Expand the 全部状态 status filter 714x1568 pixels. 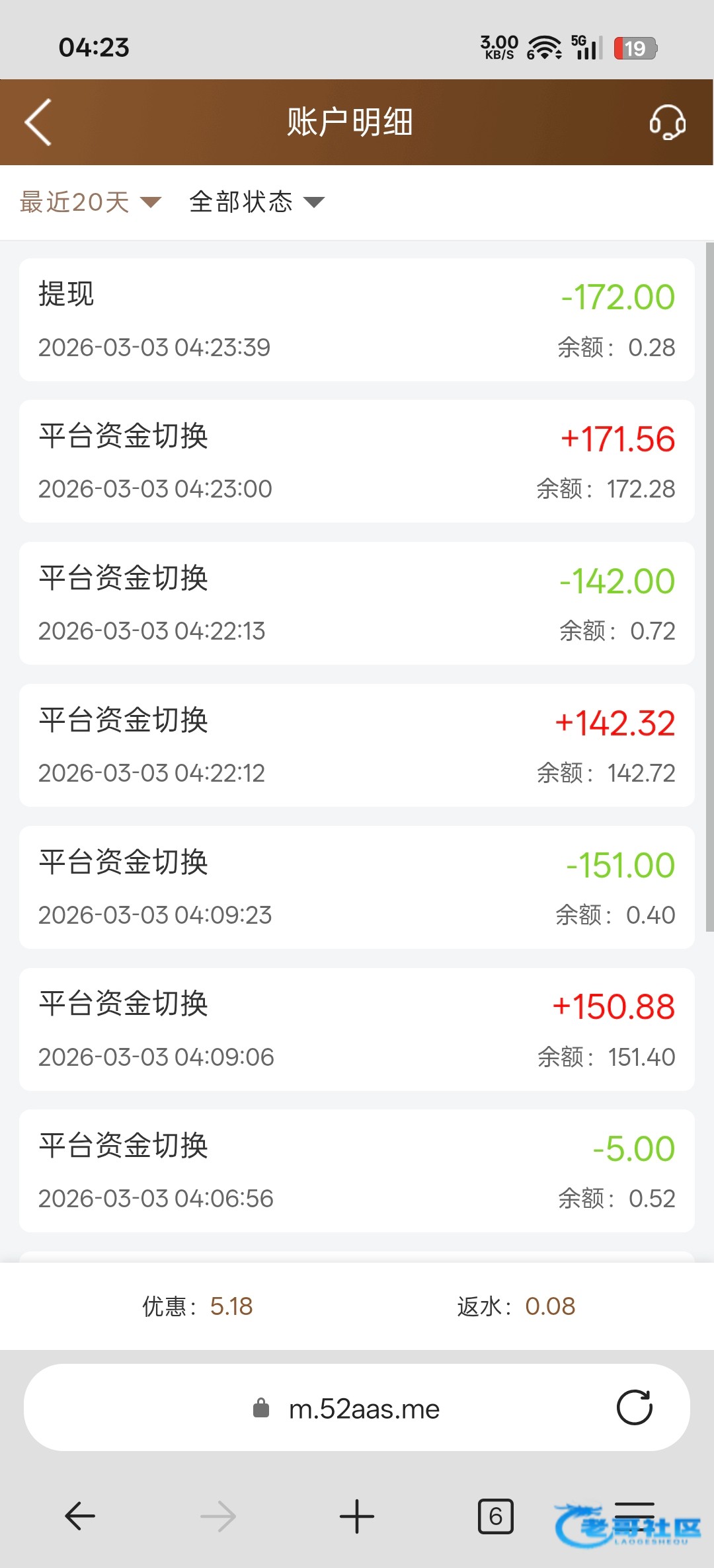tap(257, 202)
